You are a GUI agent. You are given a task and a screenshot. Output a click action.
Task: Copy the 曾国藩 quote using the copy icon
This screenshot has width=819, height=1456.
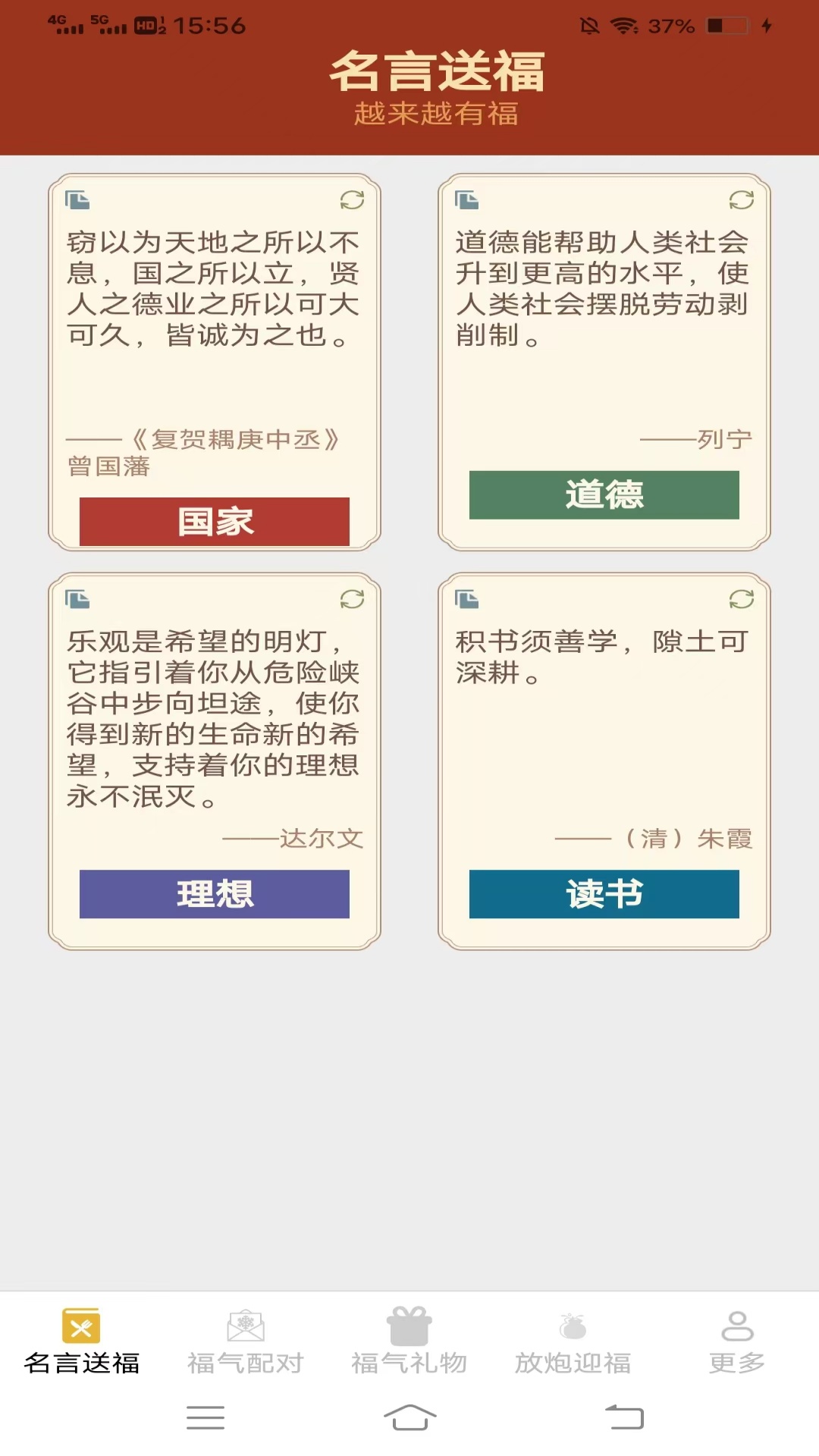click(x=79, y=201)
